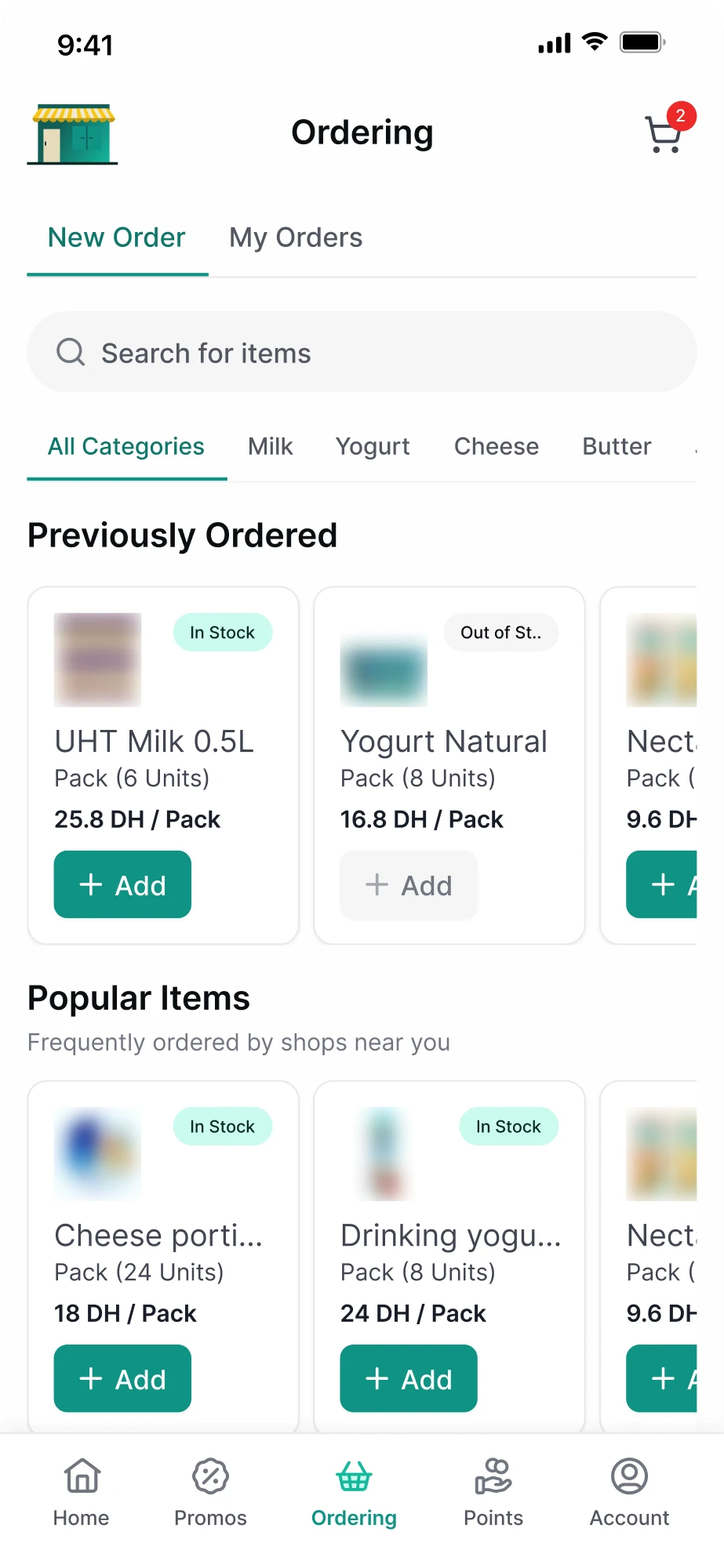Filter by Yogurt category

(x=373, y=446)
